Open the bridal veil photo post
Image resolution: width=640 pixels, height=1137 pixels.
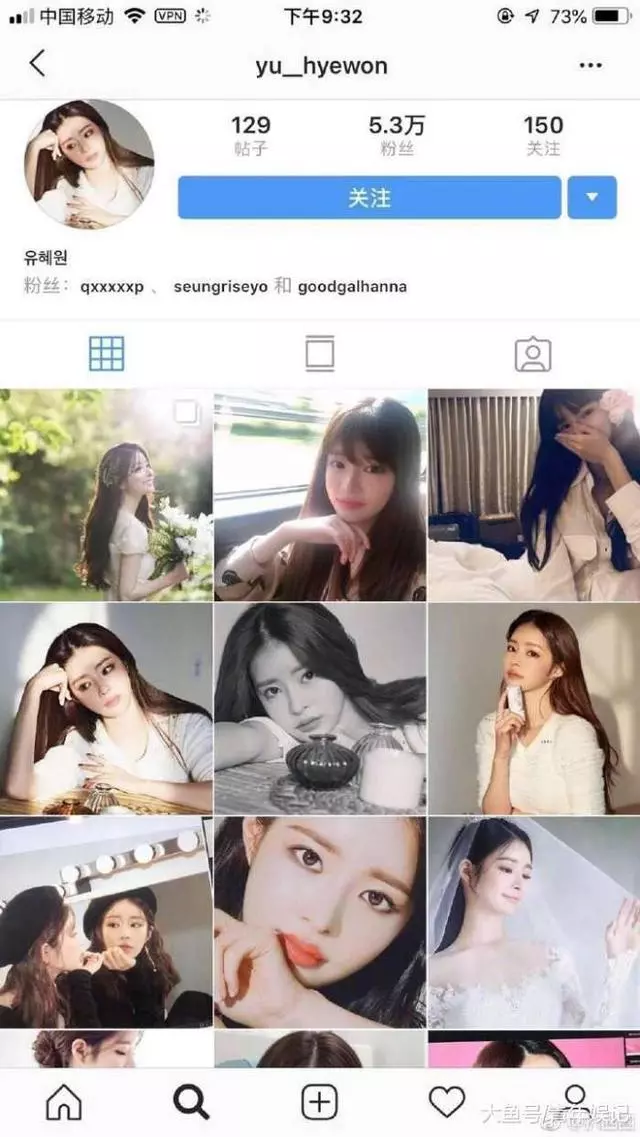(534, 922)
